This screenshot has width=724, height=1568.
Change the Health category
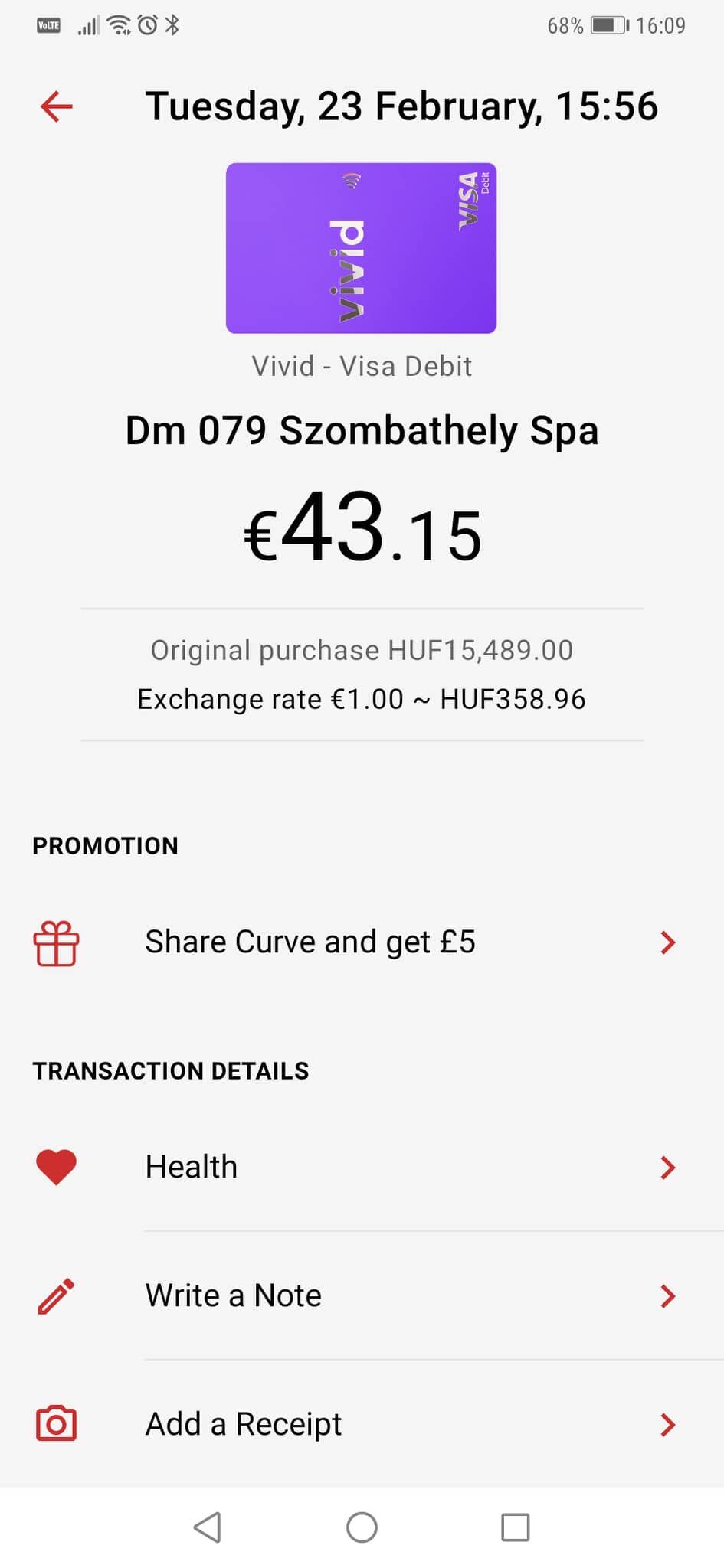pos(362,1168)
